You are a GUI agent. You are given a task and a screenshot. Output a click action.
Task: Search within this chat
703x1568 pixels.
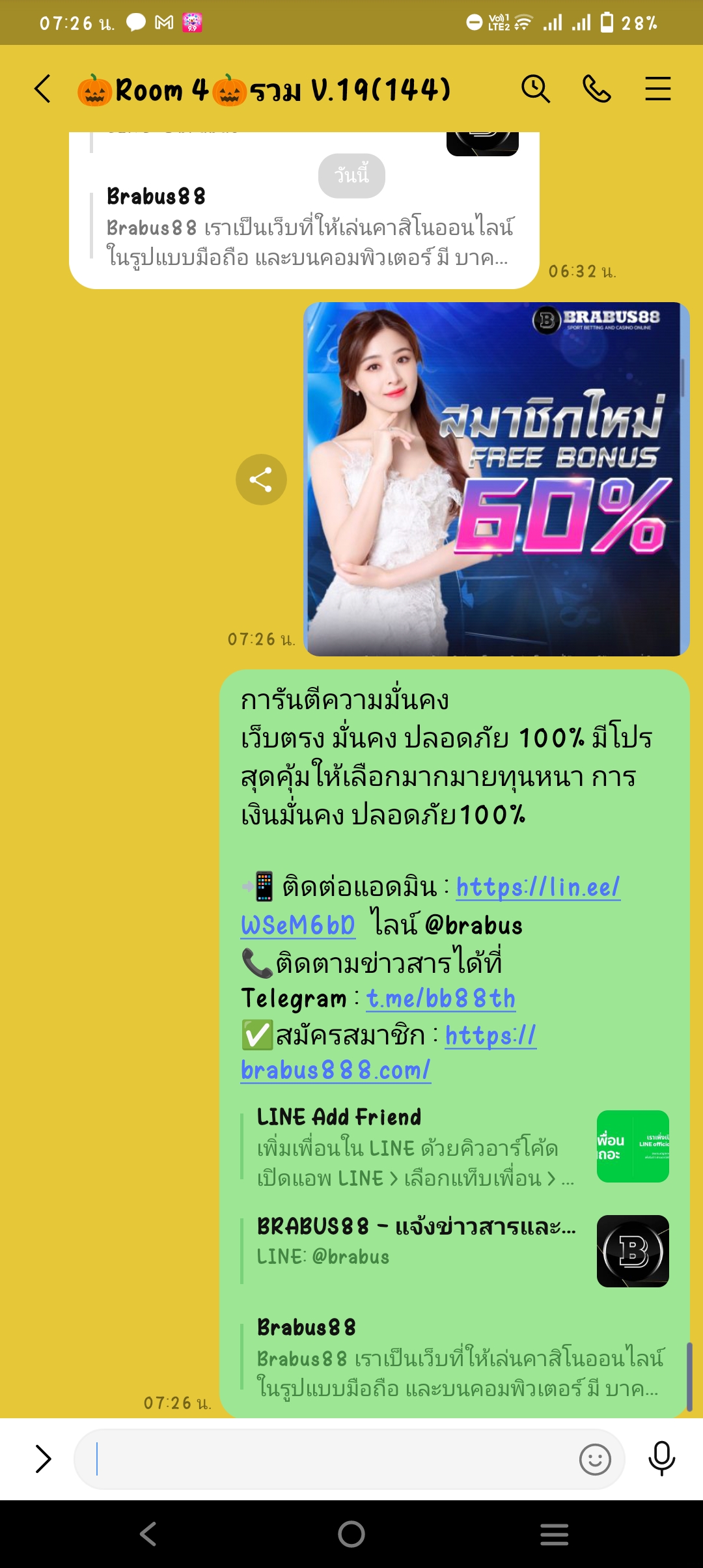[x=535, y=89]
